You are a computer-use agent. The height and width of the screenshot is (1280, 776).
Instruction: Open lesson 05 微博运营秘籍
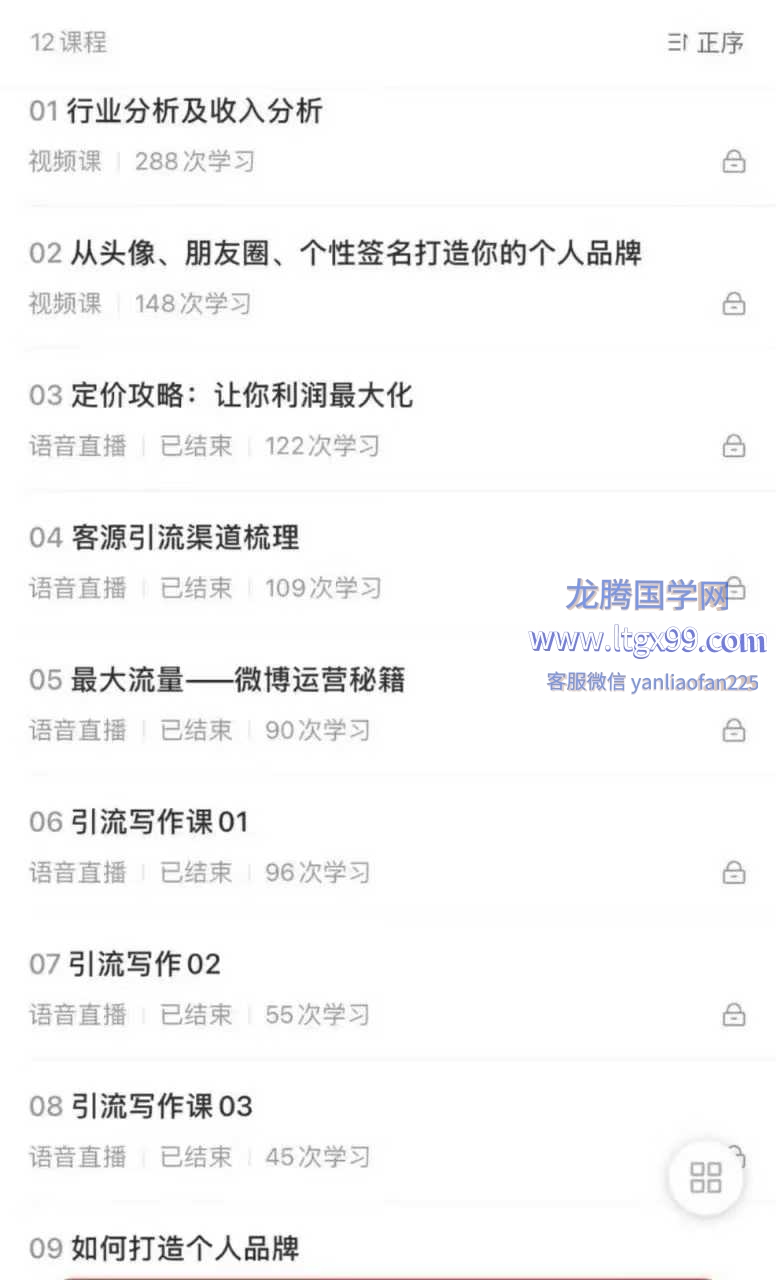click(388, 704)
